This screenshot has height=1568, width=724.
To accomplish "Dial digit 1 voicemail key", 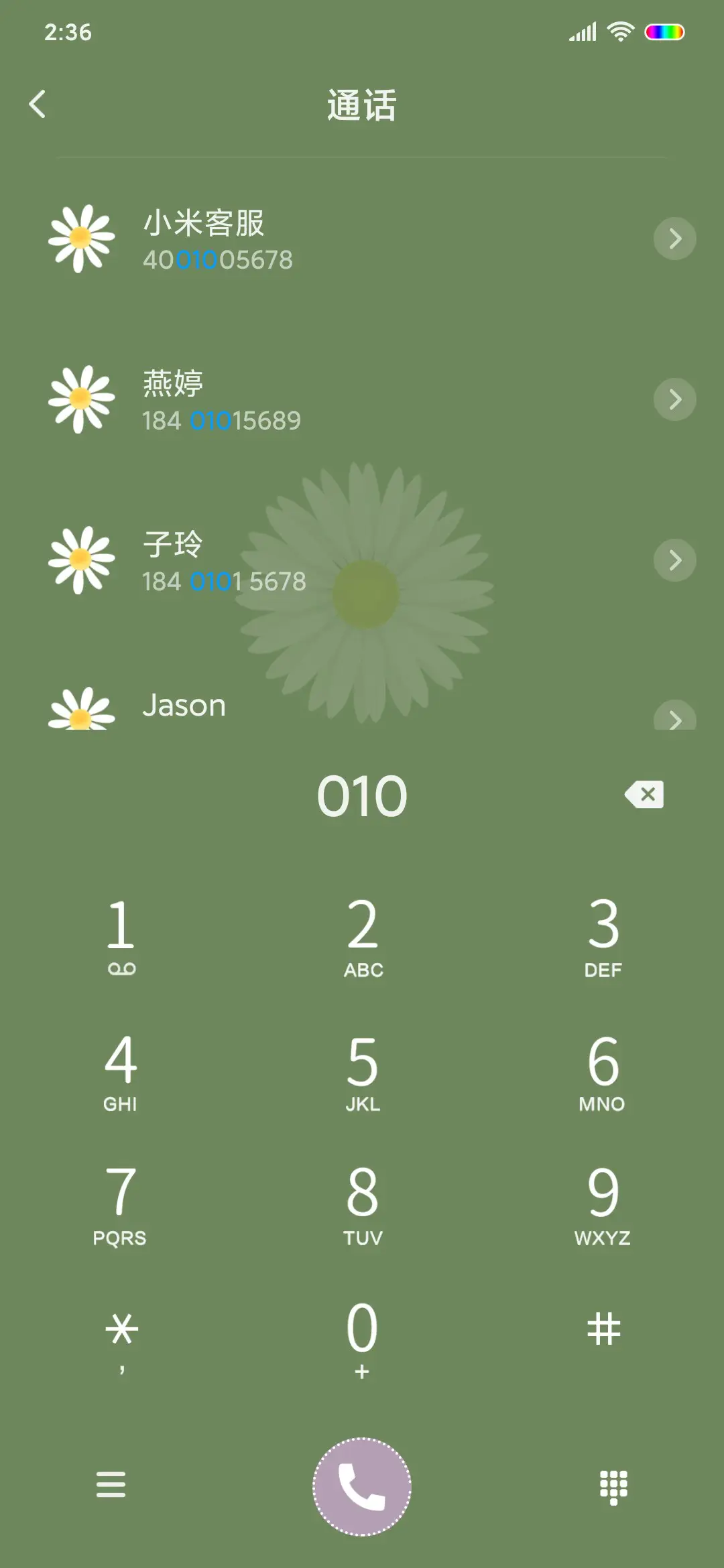I will click(x=121, y=935).
